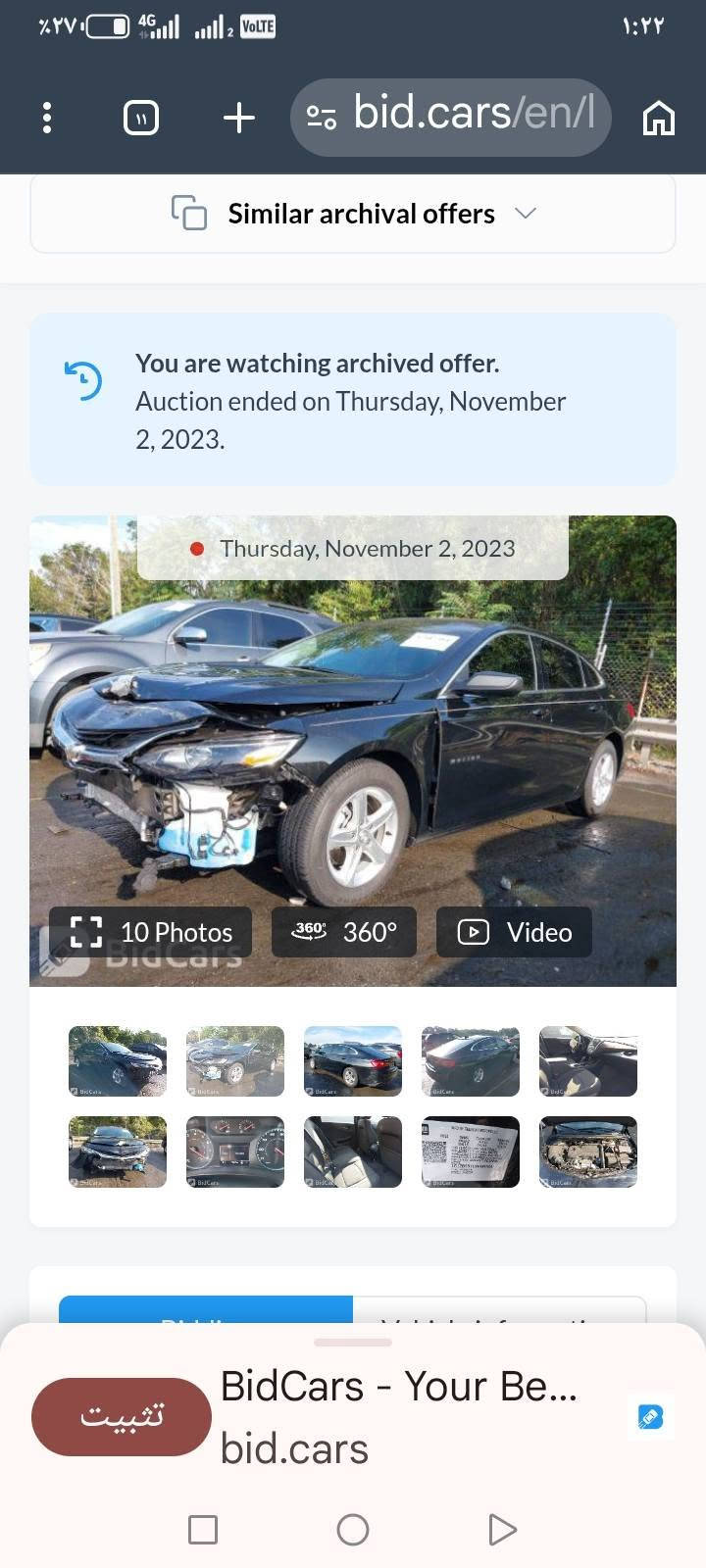The height and width of the screenshot is (1568, 706).
Task: Expand Similar archival offers
Action: click(353, 214)
